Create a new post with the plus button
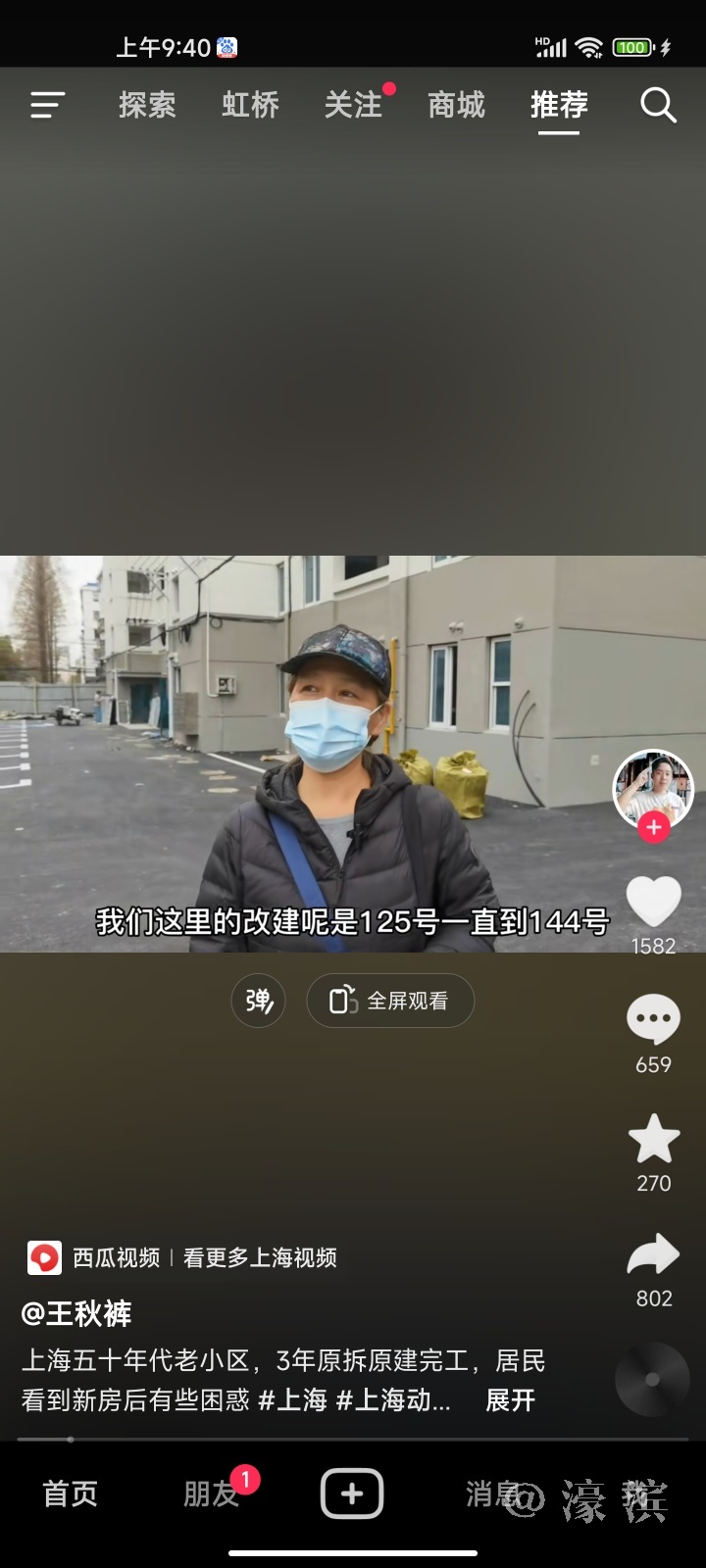 click(x=352, y=1494)
